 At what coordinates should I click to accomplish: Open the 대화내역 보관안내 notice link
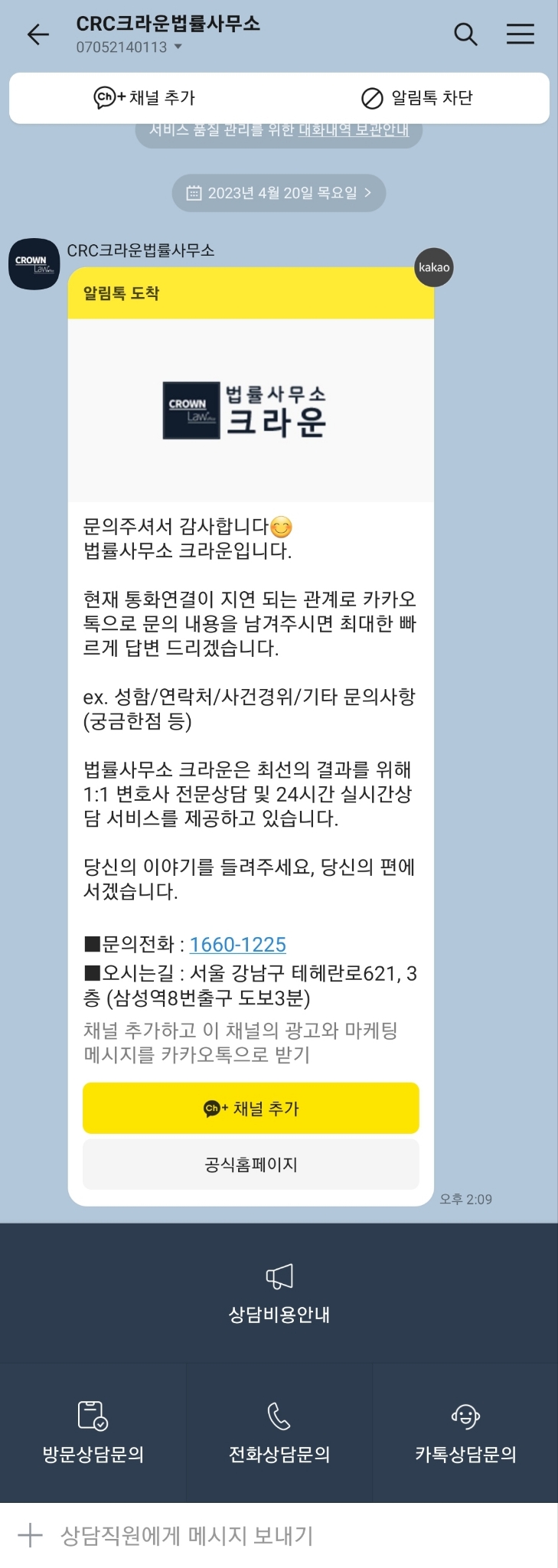click(x=354, y=131)
